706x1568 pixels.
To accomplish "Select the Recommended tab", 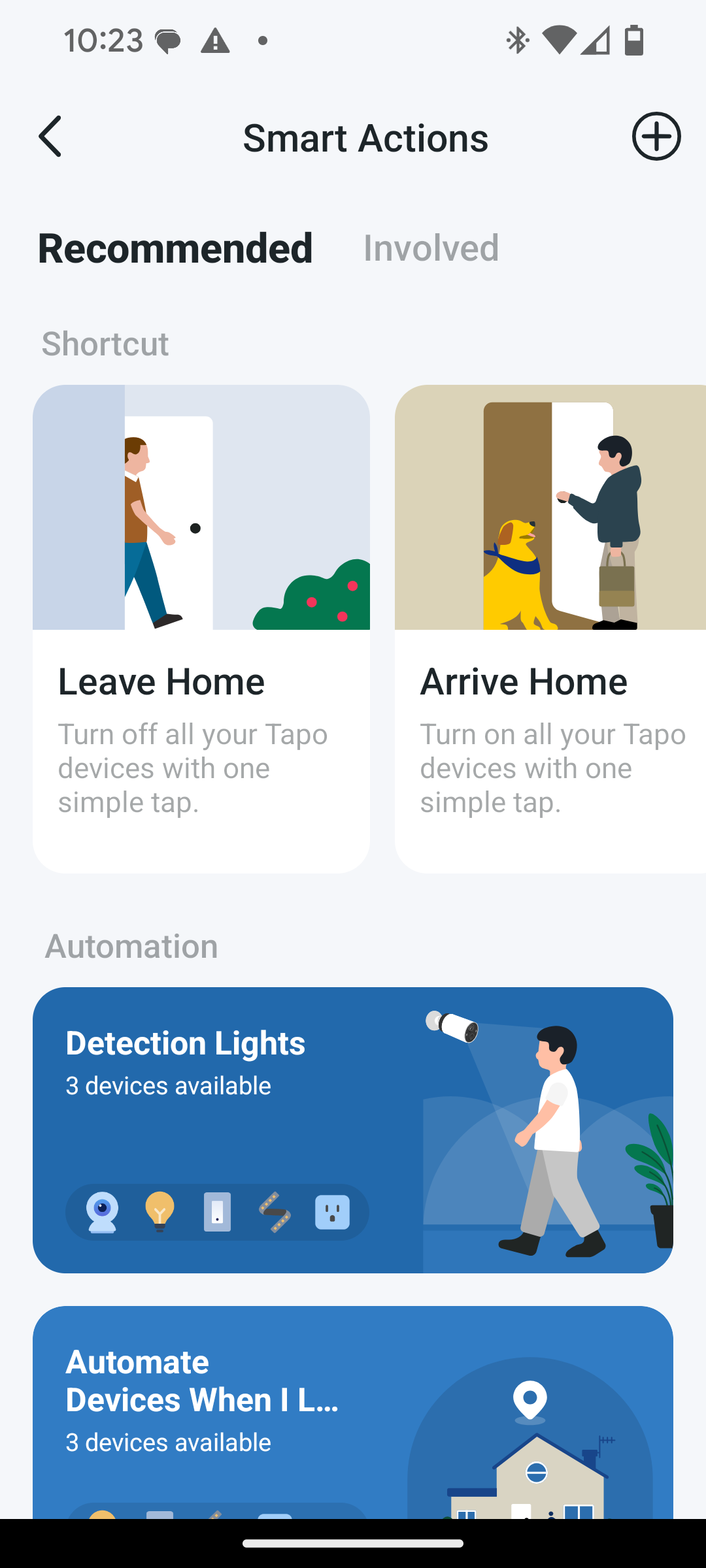I will click(175, 248).
